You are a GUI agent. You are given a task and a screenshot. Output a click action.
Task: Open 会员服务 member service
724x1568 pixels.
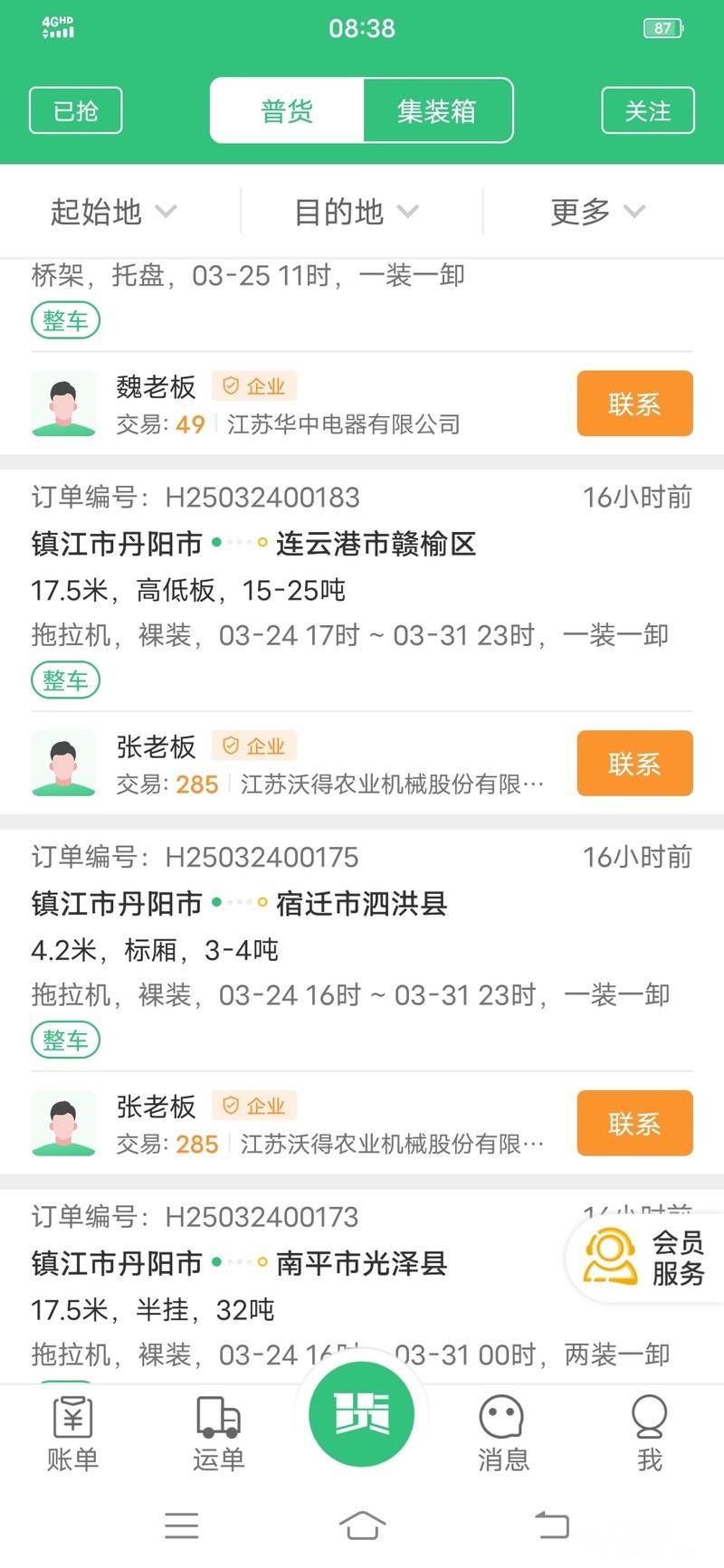pyautogui.click(x=646, y=1258)
